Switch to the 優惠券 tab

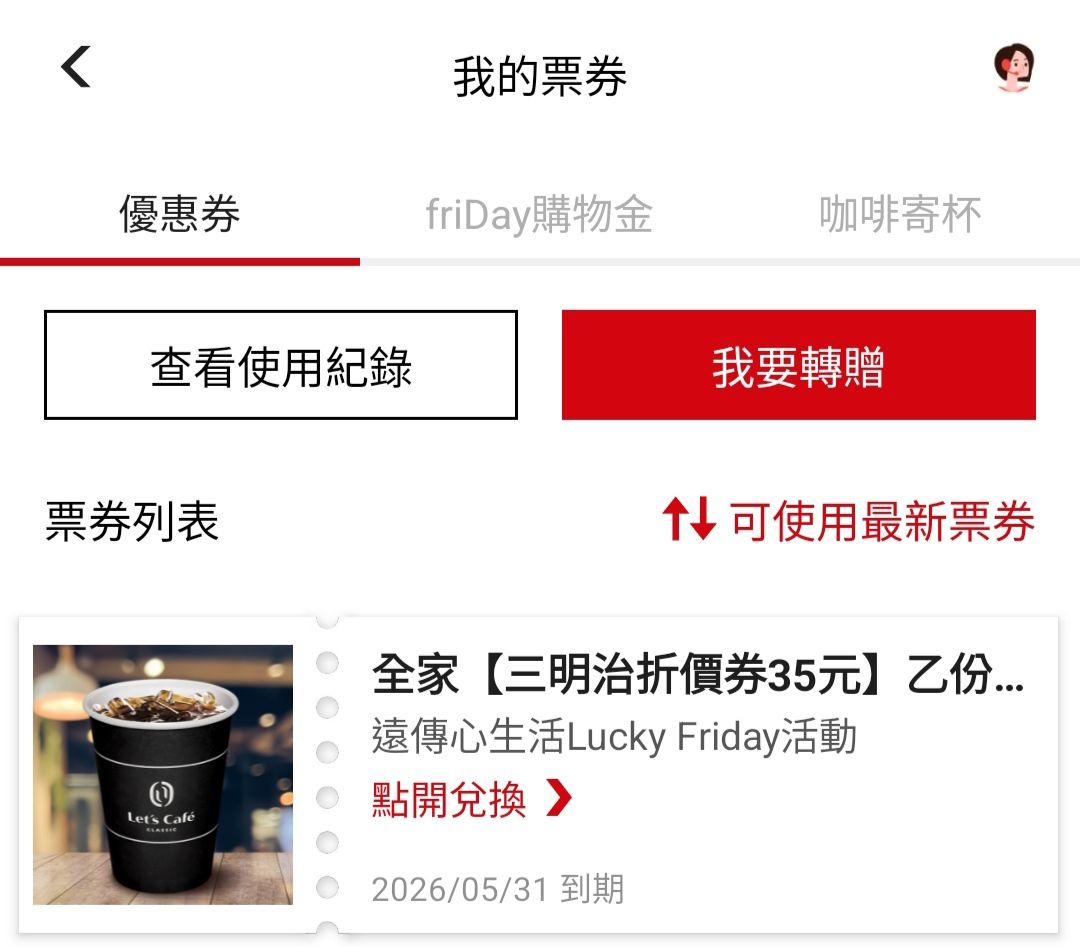(180, 215)
